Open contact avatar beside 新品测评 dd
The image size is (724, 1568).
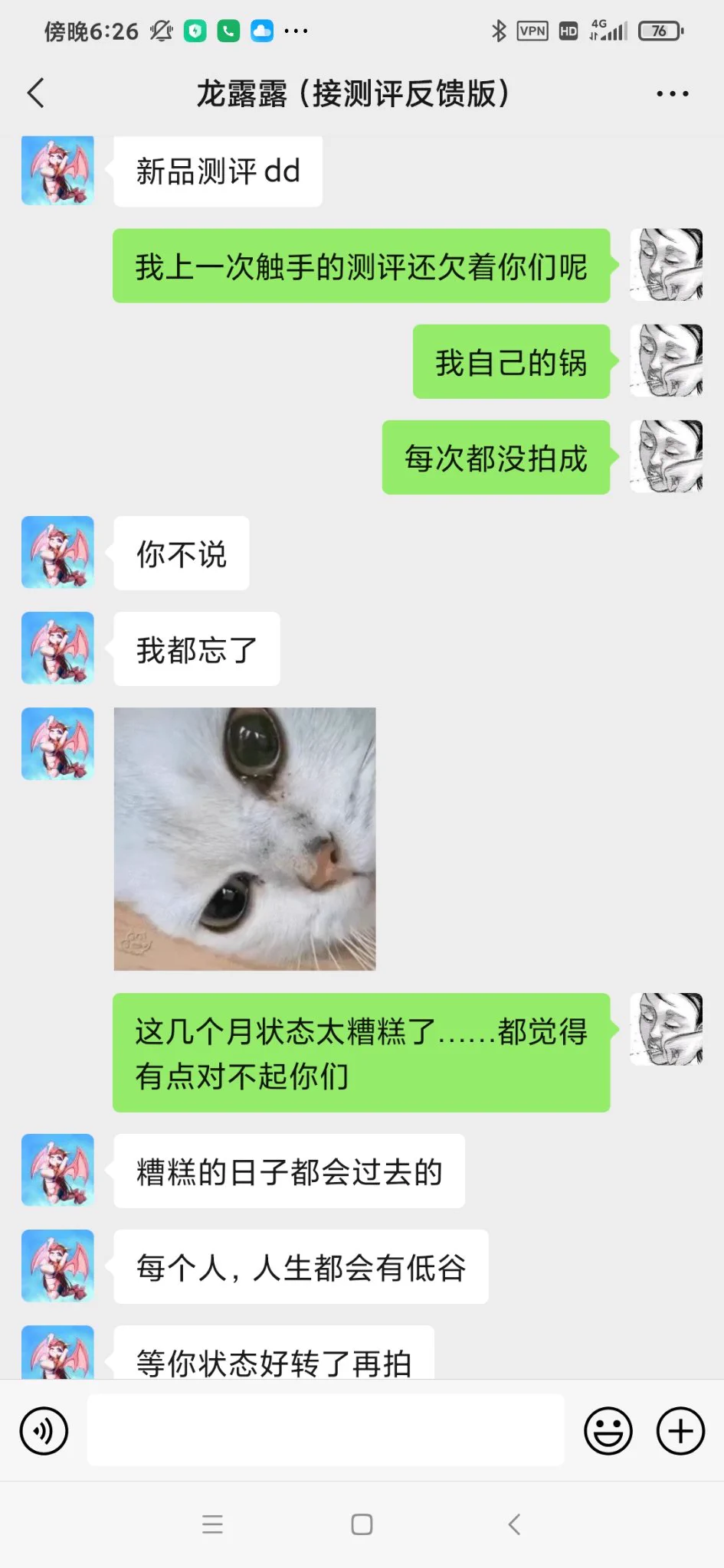(57, 171)
